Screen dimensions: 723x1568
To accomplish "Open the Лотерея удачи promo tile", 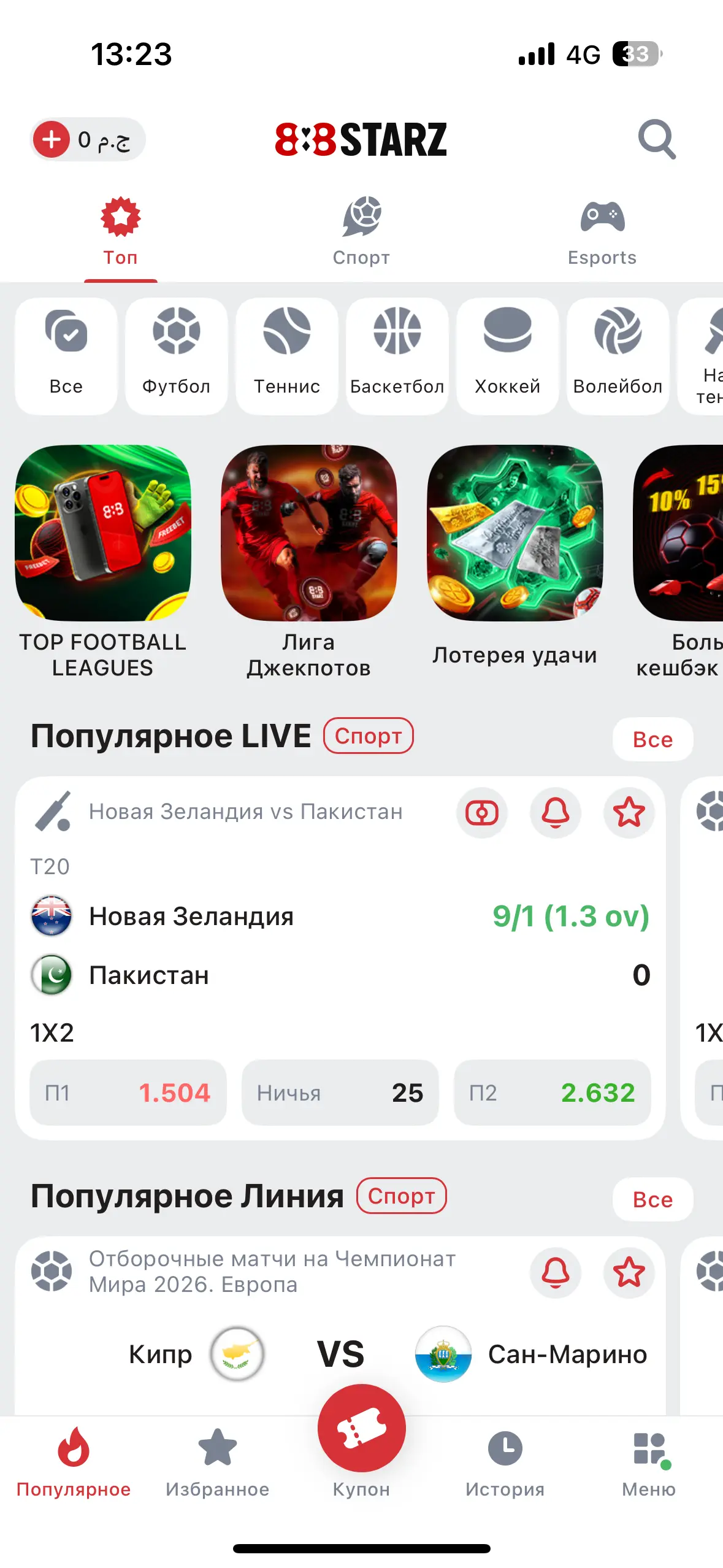I will tap(515, 562).
